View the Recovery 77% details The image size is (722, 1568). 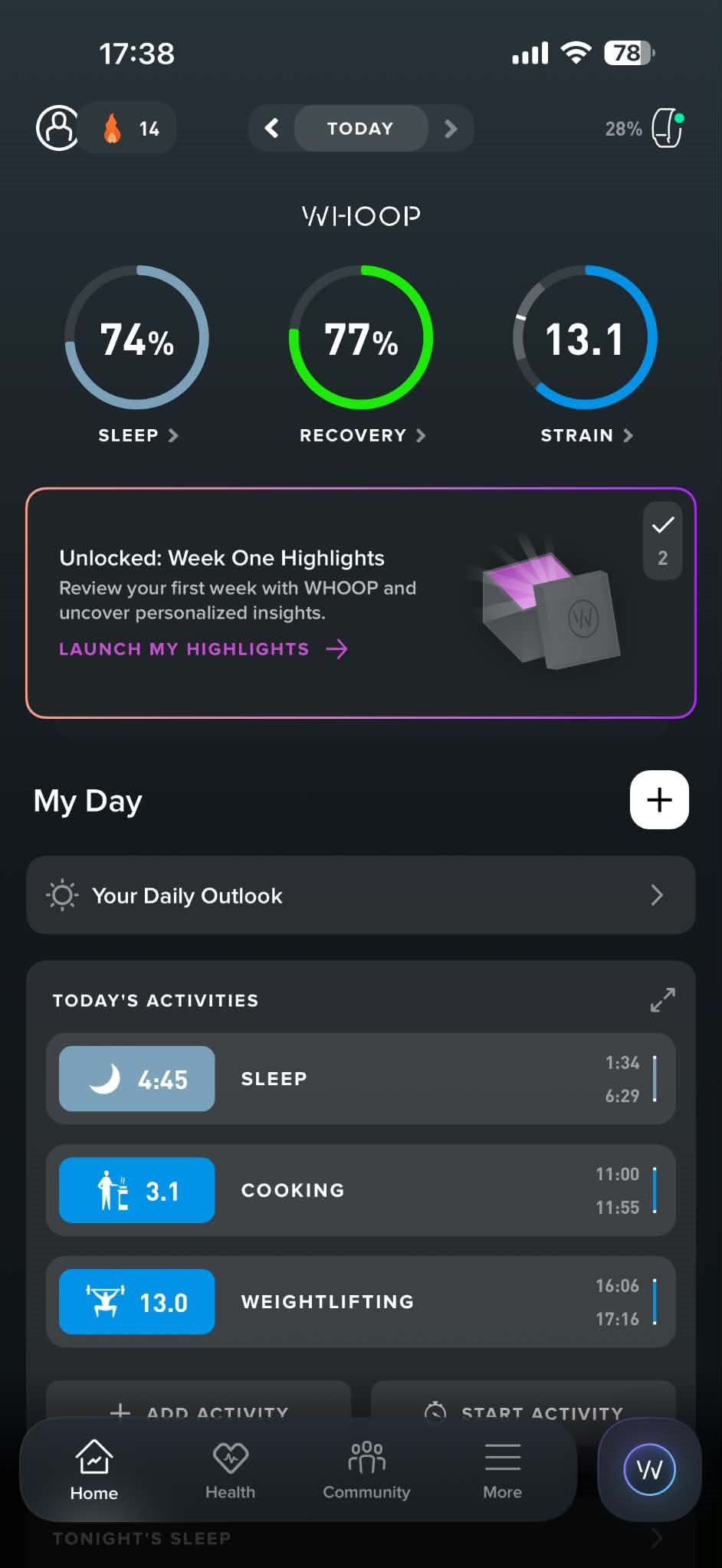[361, 354]
